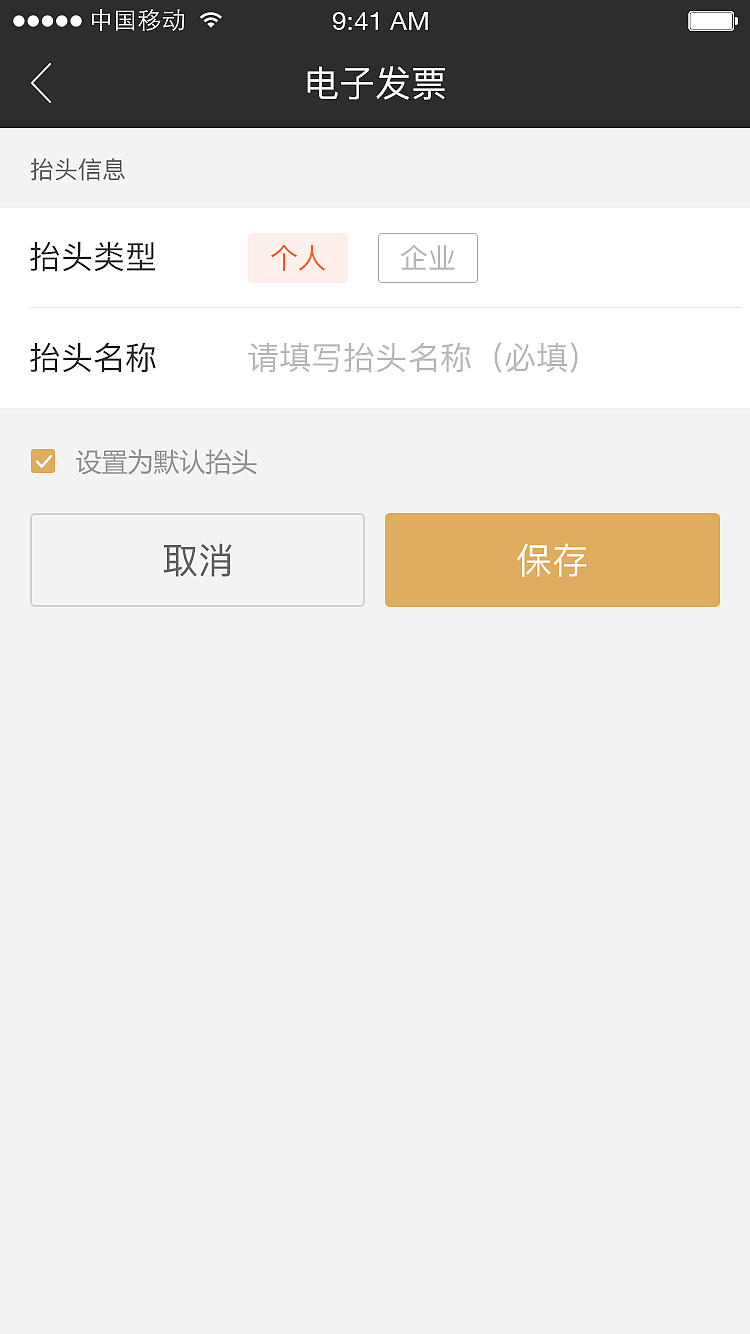
Task: Select the 企业 invoice title type
Action: click(x=427, y=257)
